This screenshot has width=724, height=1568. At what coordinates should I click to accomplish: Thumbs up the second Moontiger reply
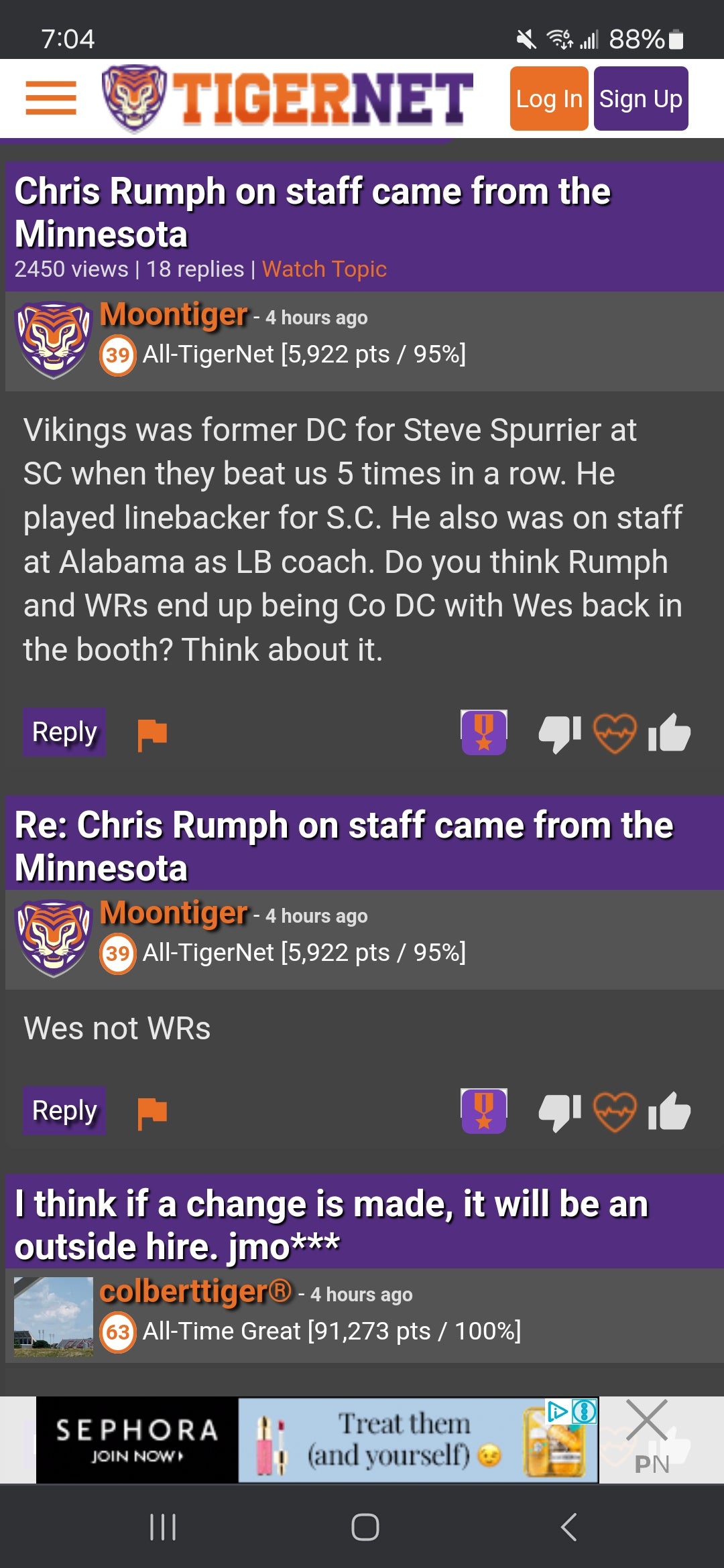click(x=668, y=1110)
